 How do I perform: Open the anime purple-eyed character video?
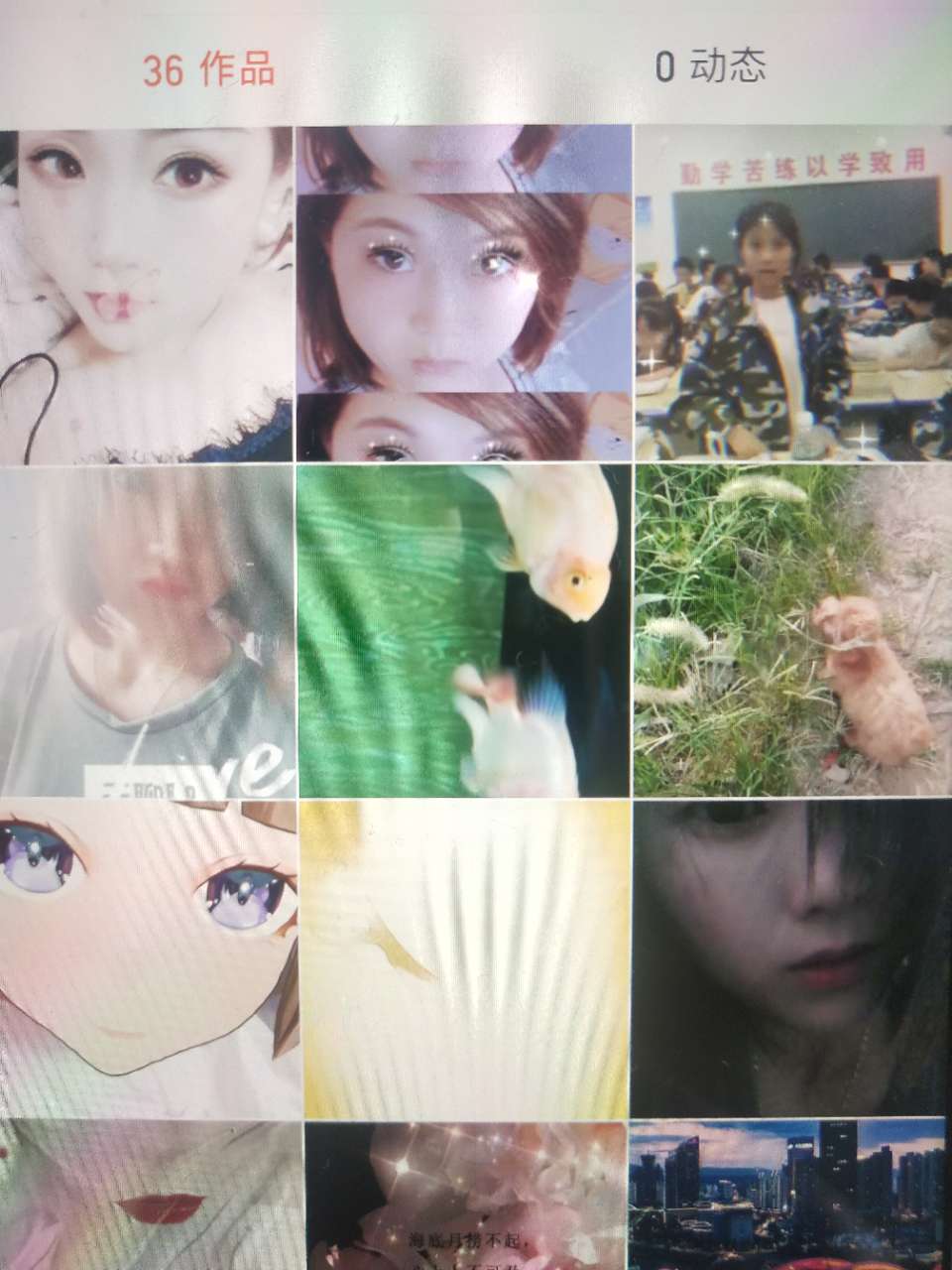149,958
